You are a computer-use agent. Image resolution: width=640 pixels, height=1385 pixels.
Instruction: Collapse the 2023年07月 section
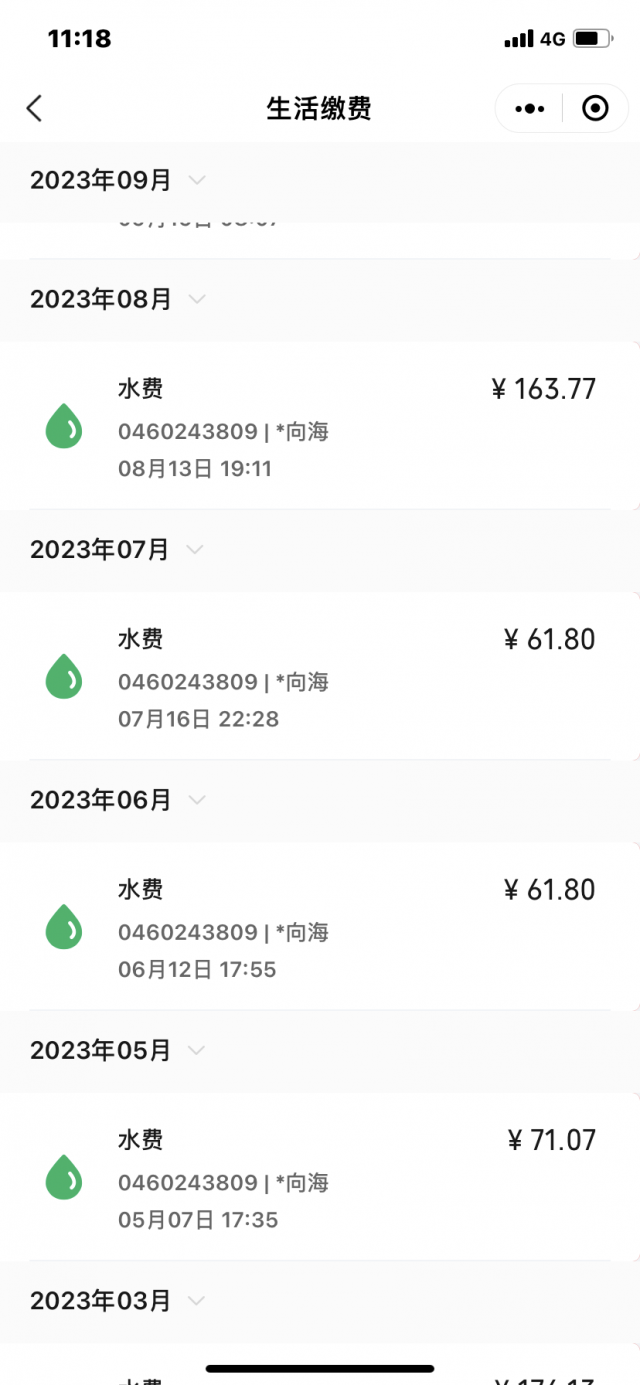[x=195, y=549]
